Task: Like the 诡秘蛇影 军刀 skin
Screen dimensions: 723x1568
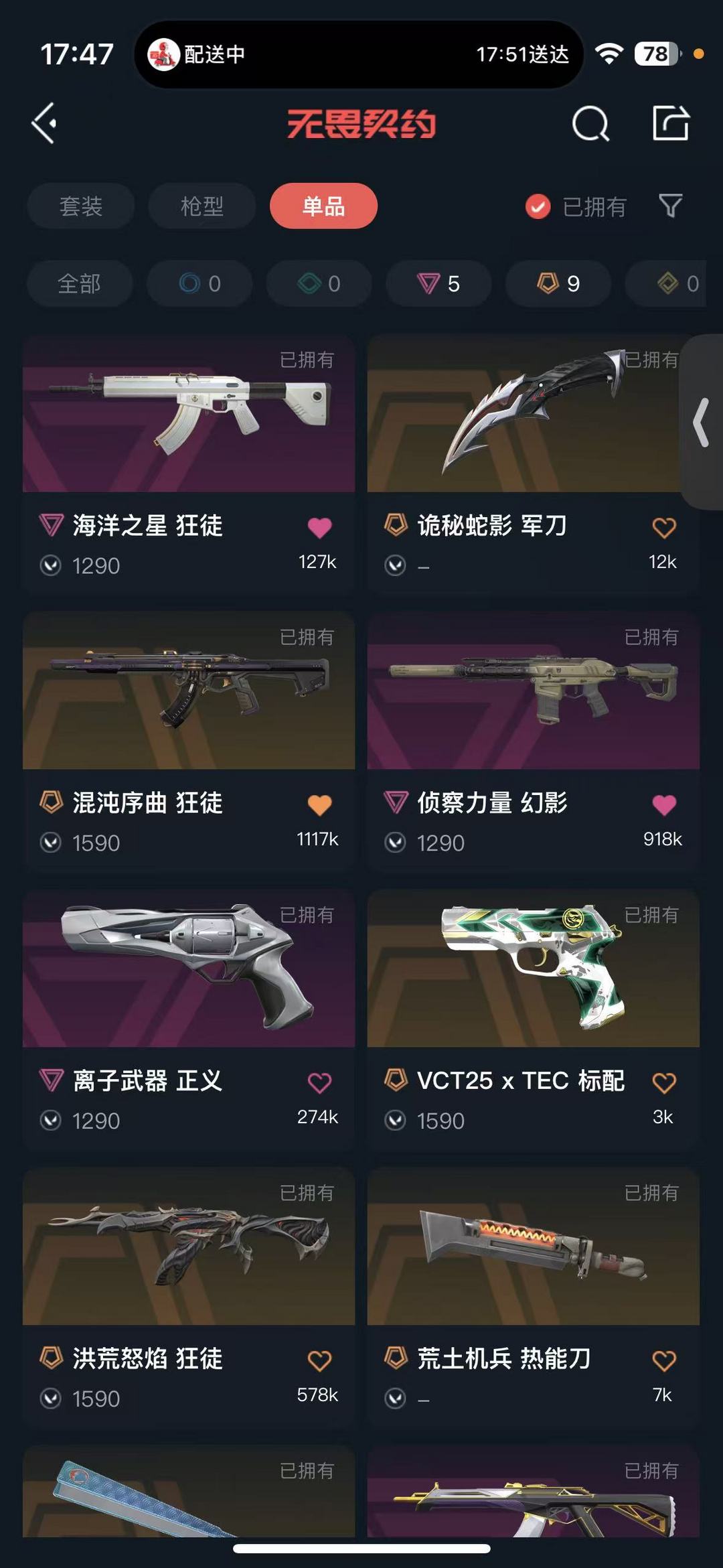Action: click(663, 528)
